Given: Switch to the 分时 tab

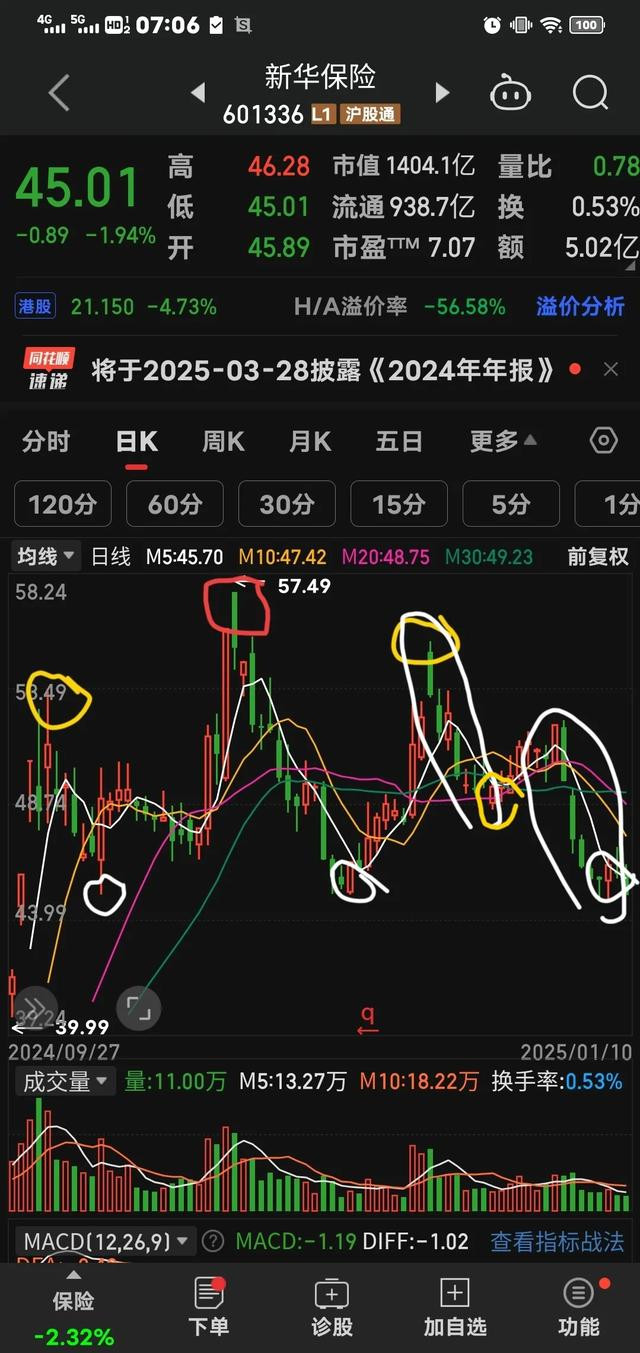Looking at the screenshot, I should [47, 441].
